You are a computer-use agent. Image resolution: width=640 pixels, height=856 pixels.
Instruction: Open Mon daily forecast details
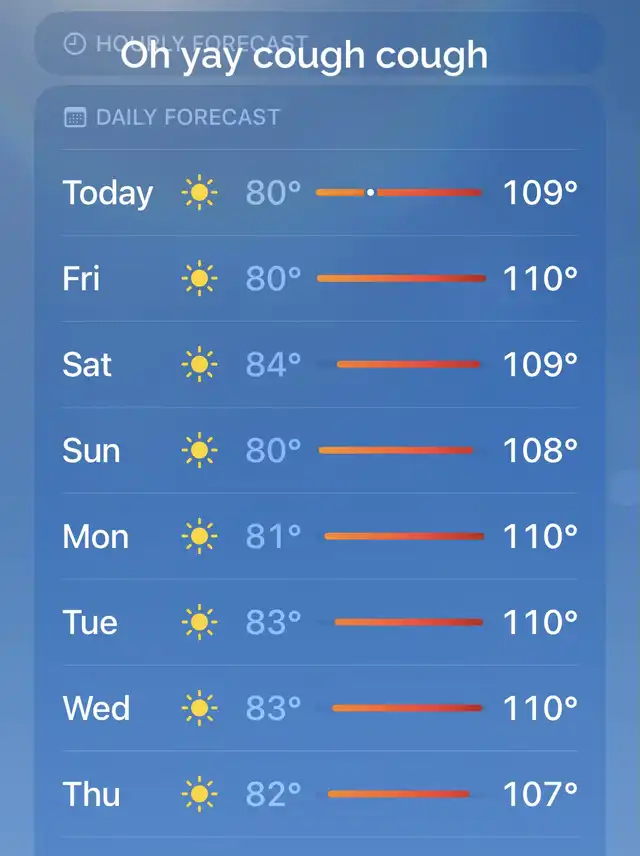(x=320, y=537)
